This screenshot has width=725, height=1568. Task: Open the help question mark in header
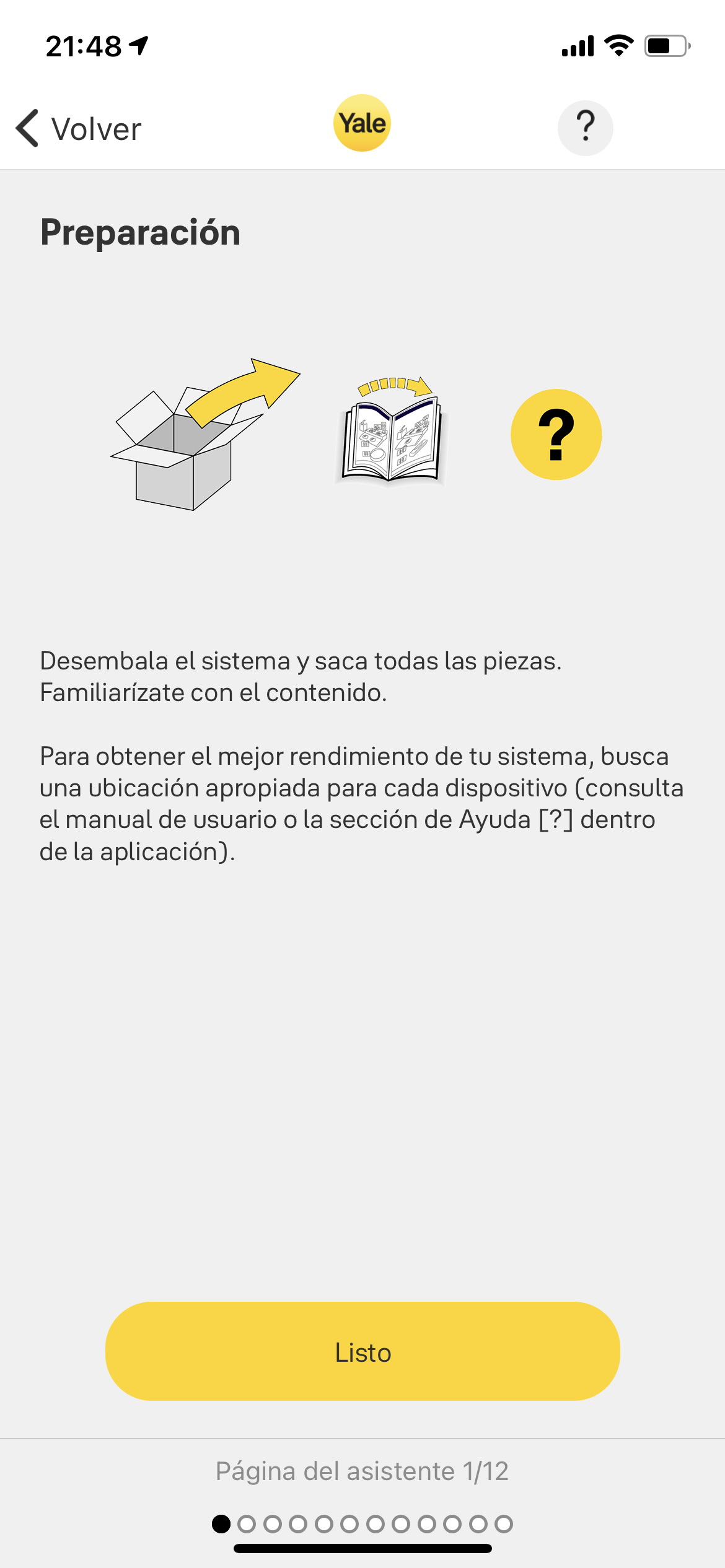[x=585, y=128]
